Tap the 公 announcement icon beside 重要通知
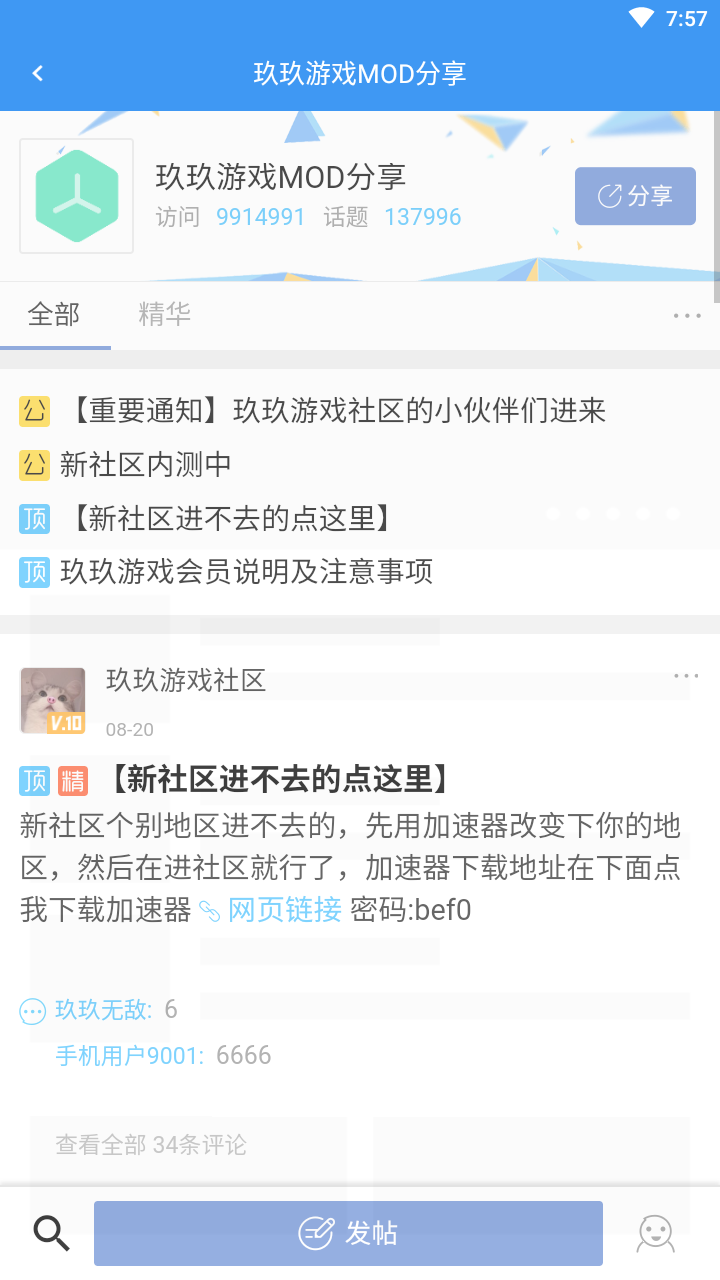 (x=33, y=410)
